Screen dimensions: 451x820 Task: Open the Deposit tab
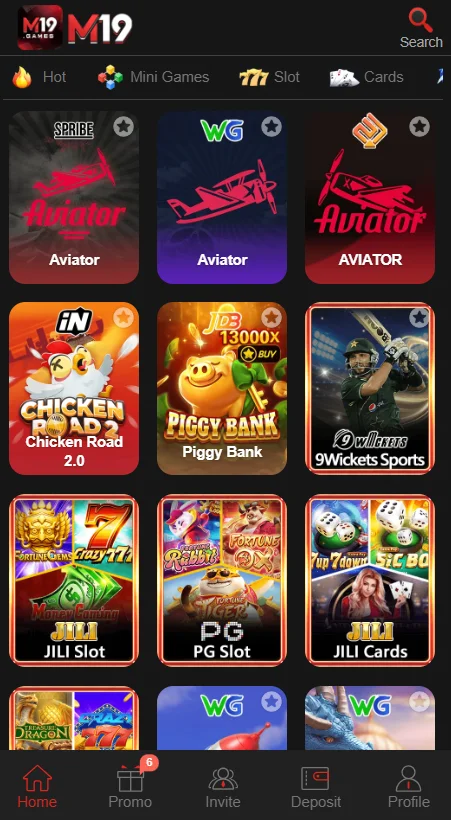[315, 787]
